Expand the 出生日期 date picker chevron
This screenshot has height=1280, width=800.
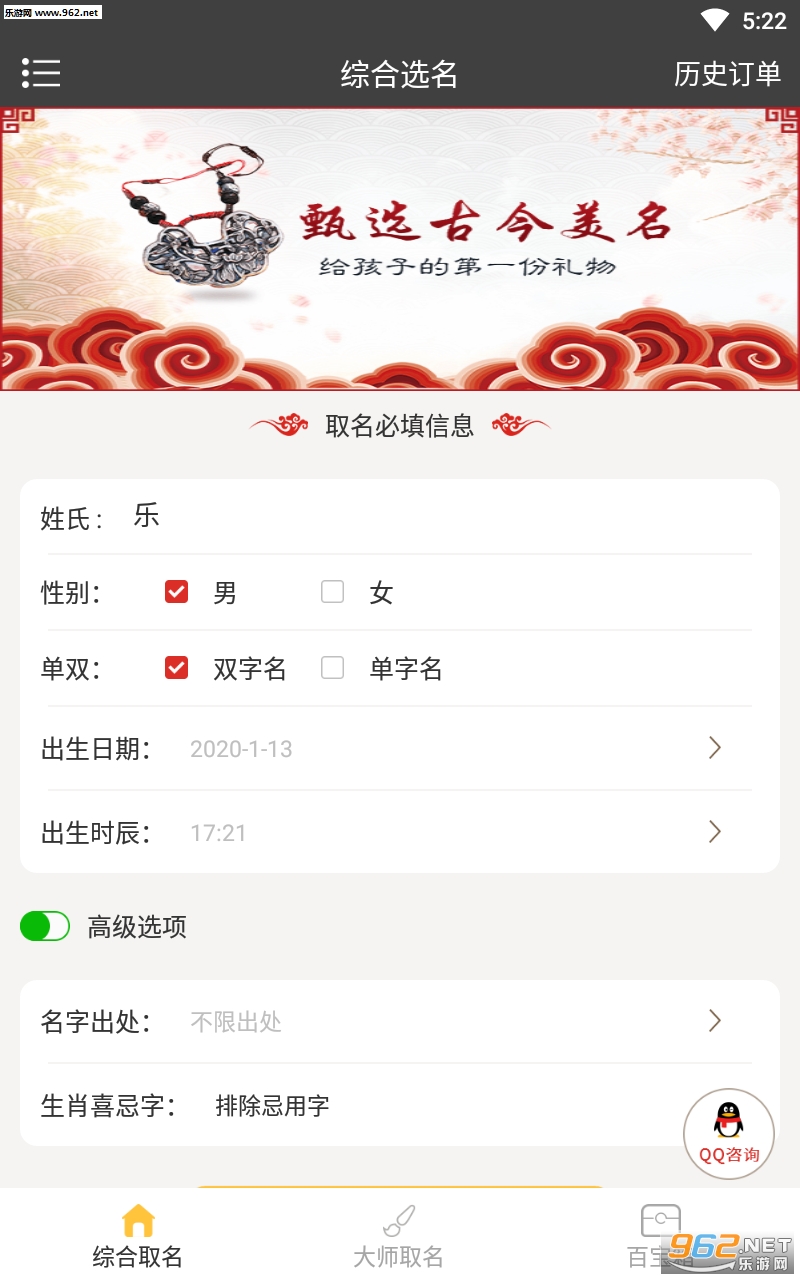(x=714, y=747)
